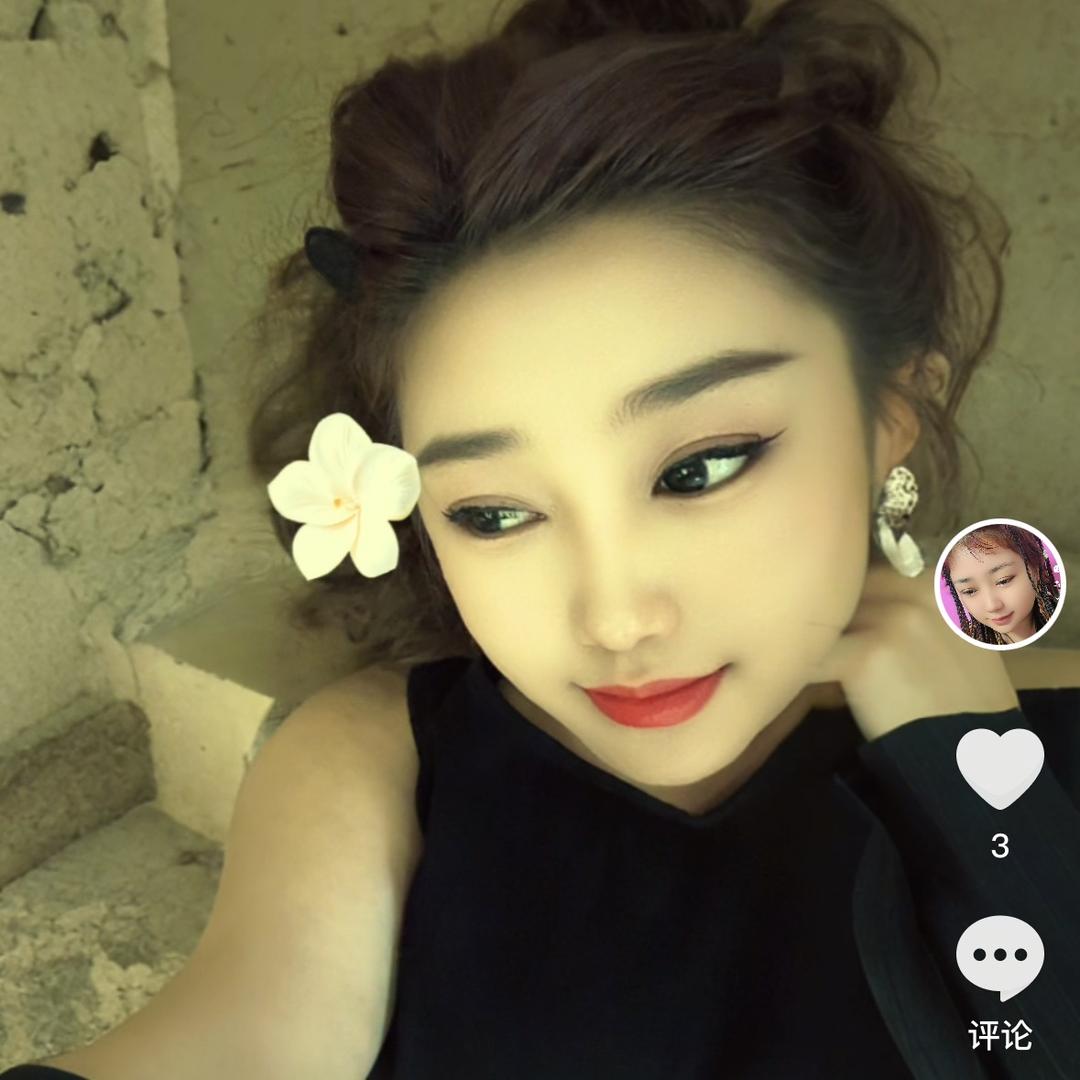Open the creator's round profile avatar
This screenshot has height=1080, width=1080.
coord(1000,584)
